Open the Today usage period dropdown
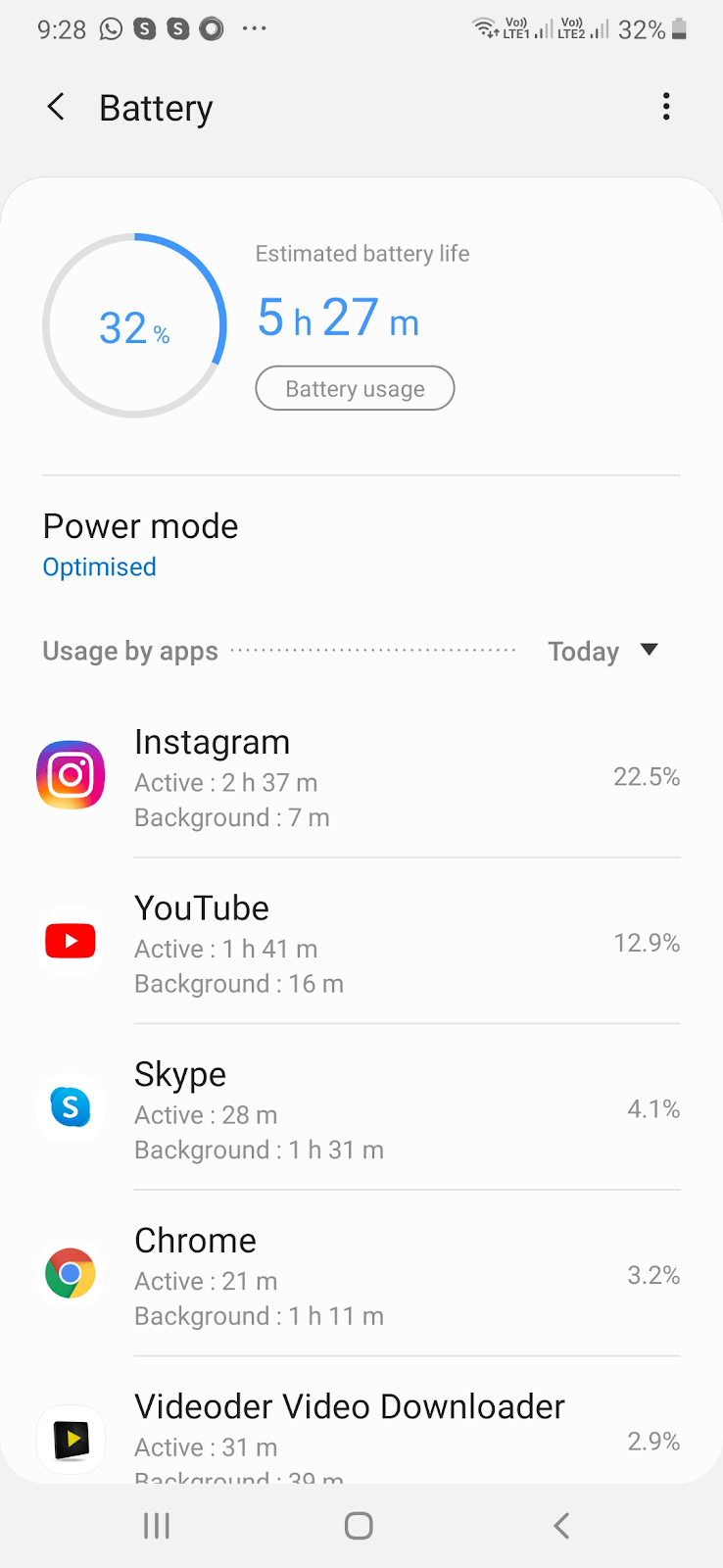Screen dimensions: 723x1568 [603, 650]
